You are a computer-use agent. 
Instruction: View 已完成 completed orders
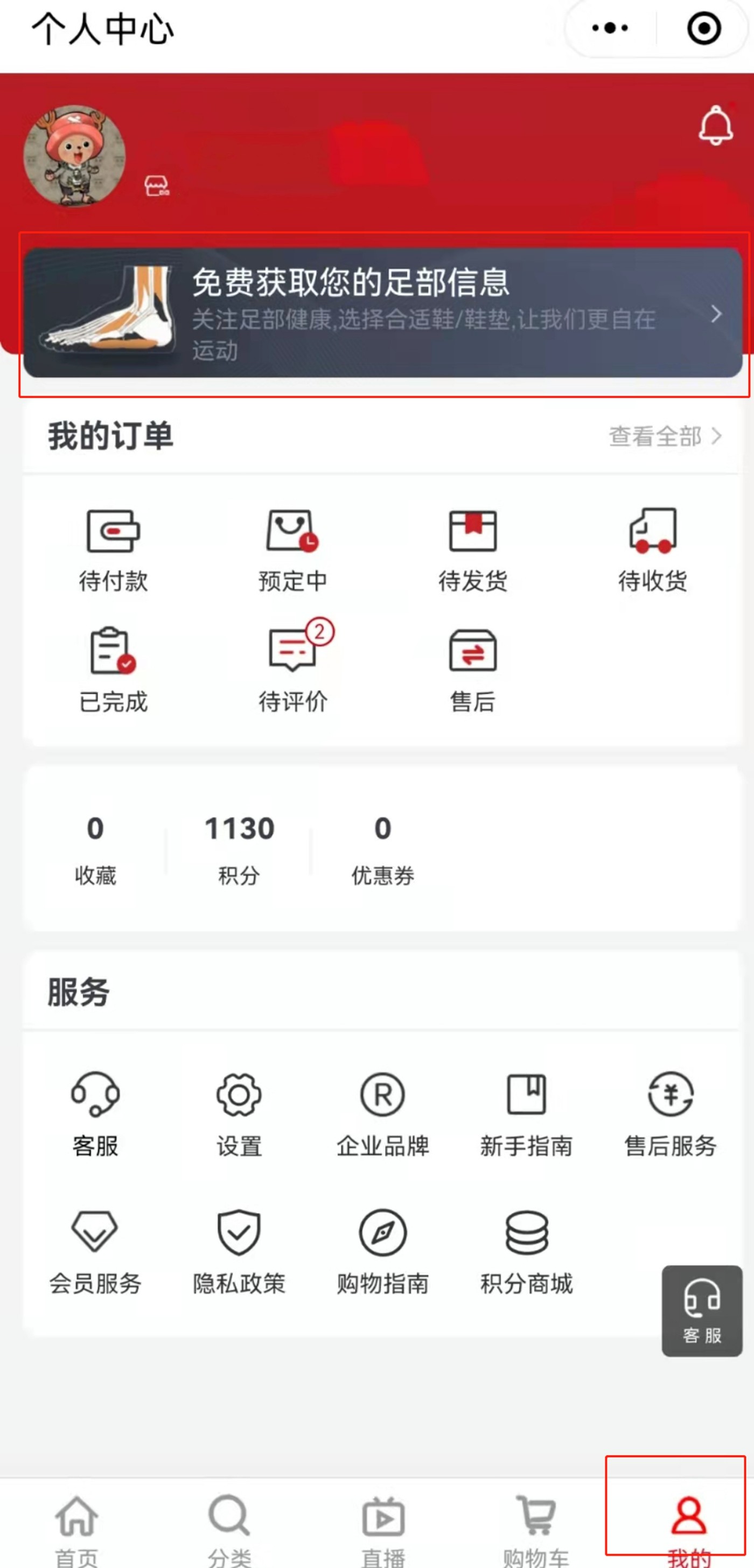pos(113,670)
